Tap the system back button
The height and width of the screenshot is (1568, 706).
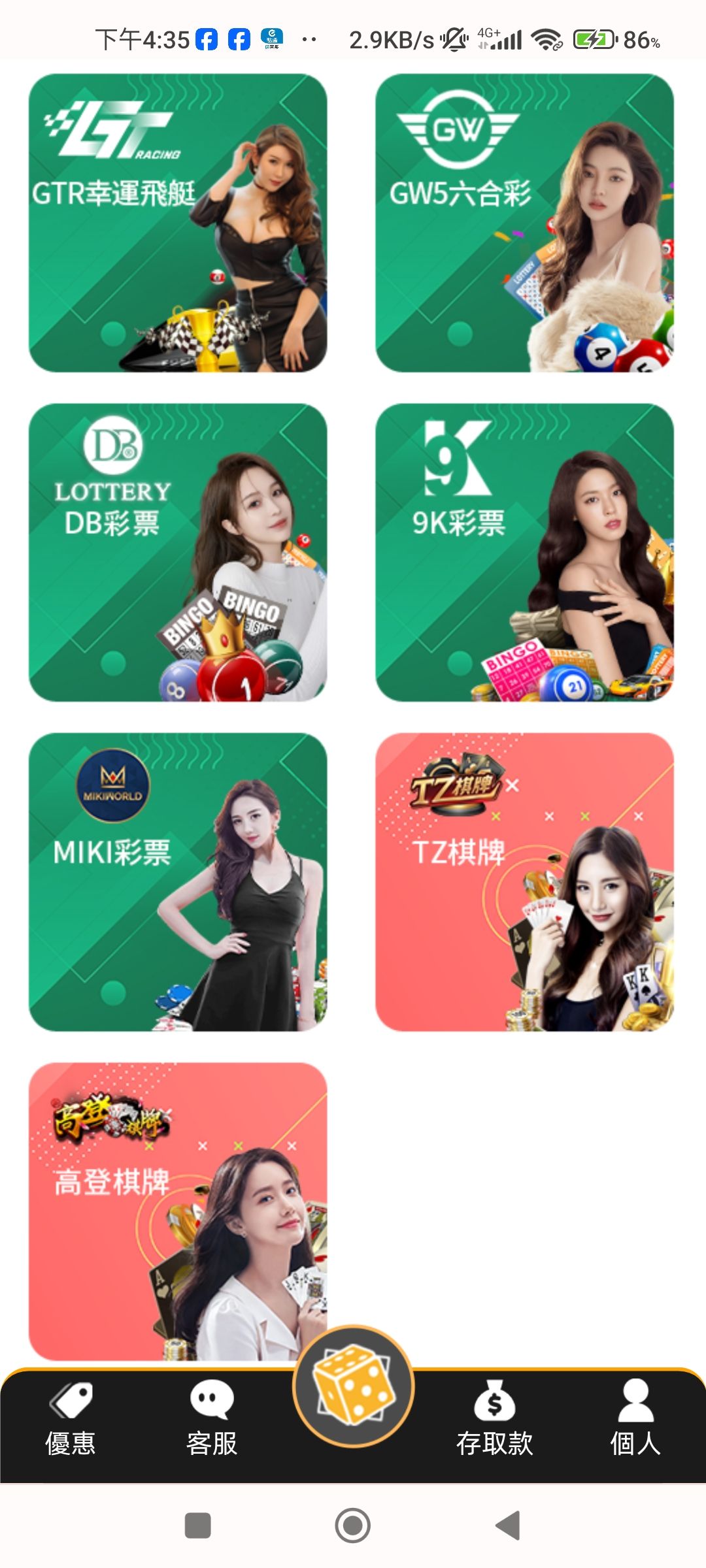pyautogui.click(x=508, y=1526)
